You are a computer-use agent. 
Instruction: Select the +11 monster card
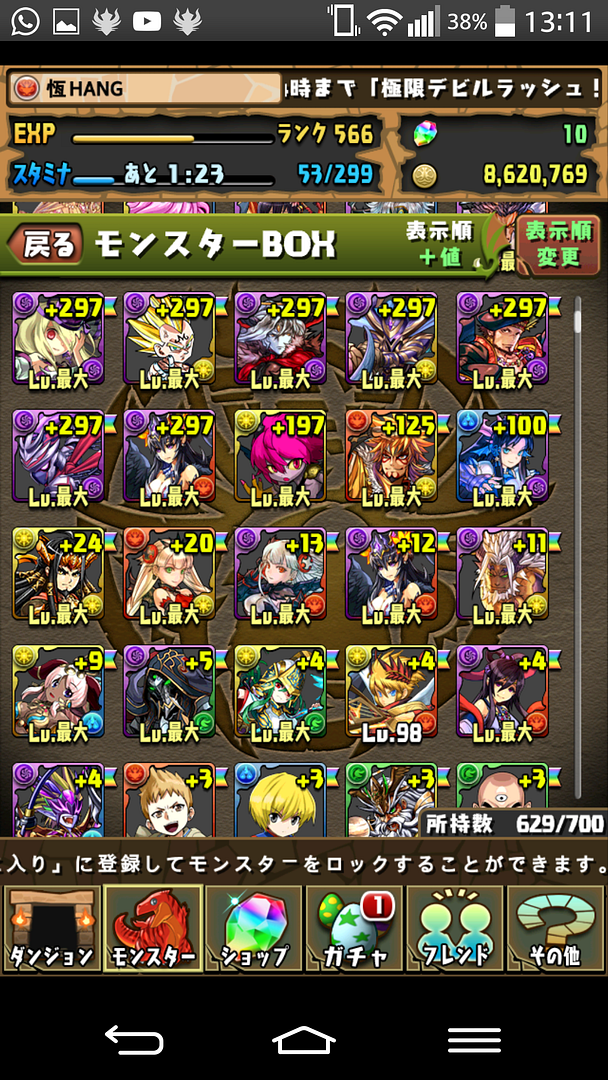click(503, 573)
